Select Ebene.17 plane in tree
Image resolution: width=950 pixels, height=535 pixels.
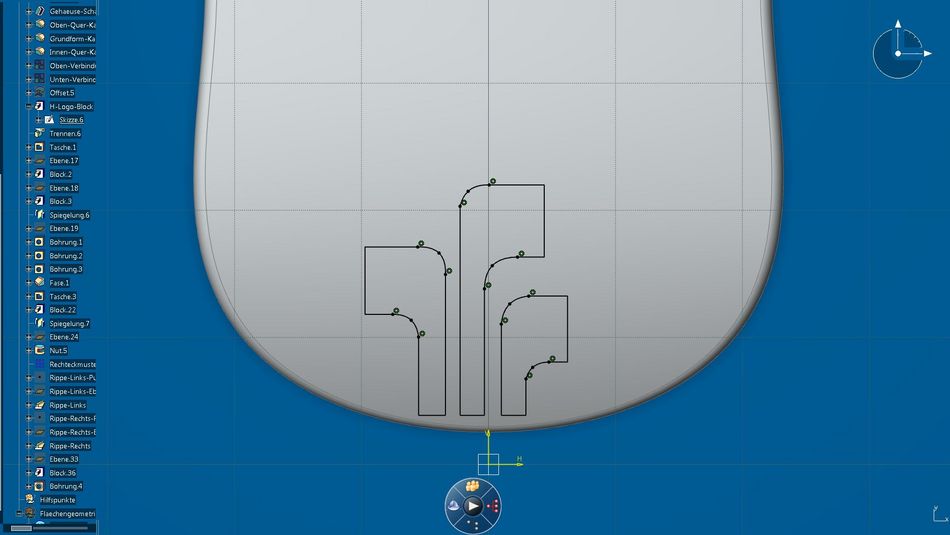point(64,161)
